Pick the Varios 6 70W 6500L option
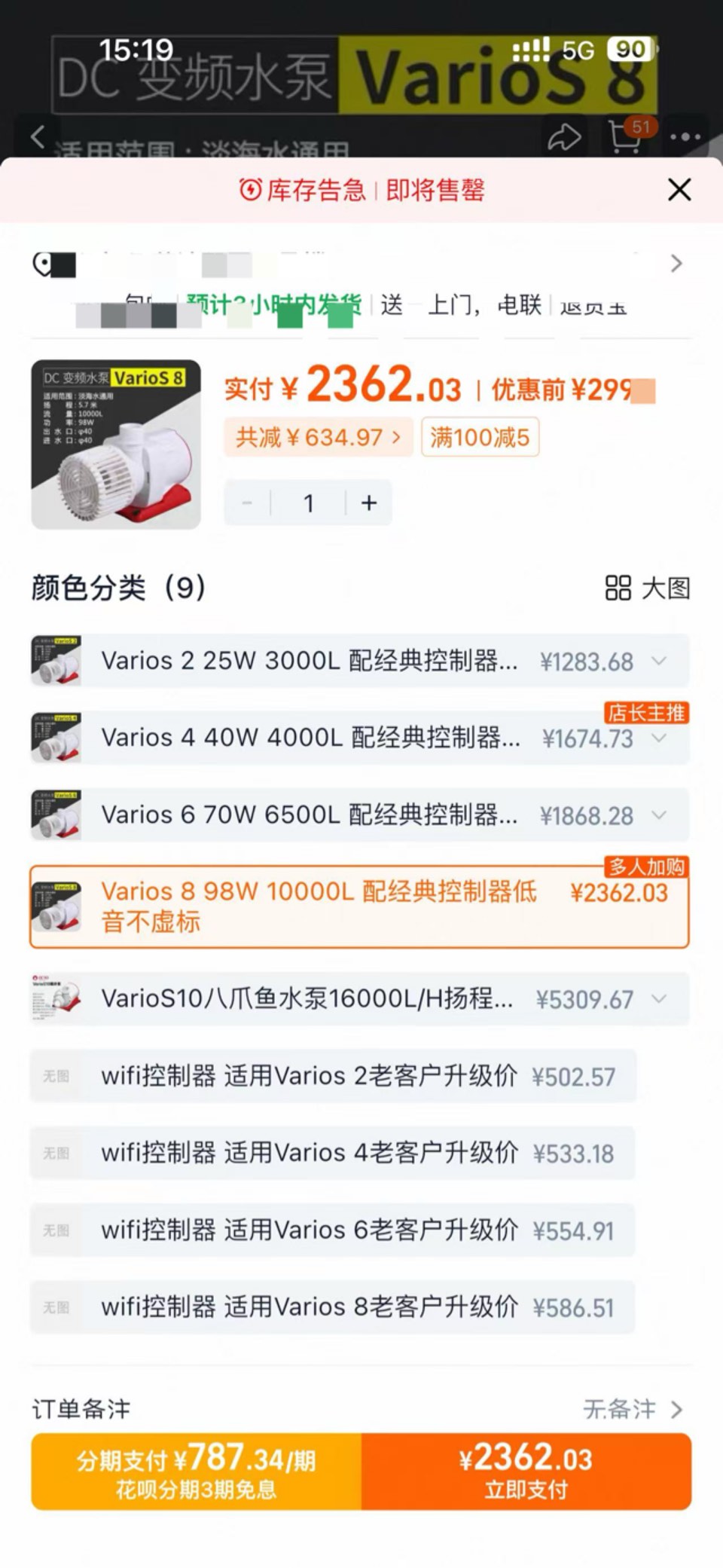The width and height of the screenshot is (723, 1568). pyautogui.click(x=309, y=815)
